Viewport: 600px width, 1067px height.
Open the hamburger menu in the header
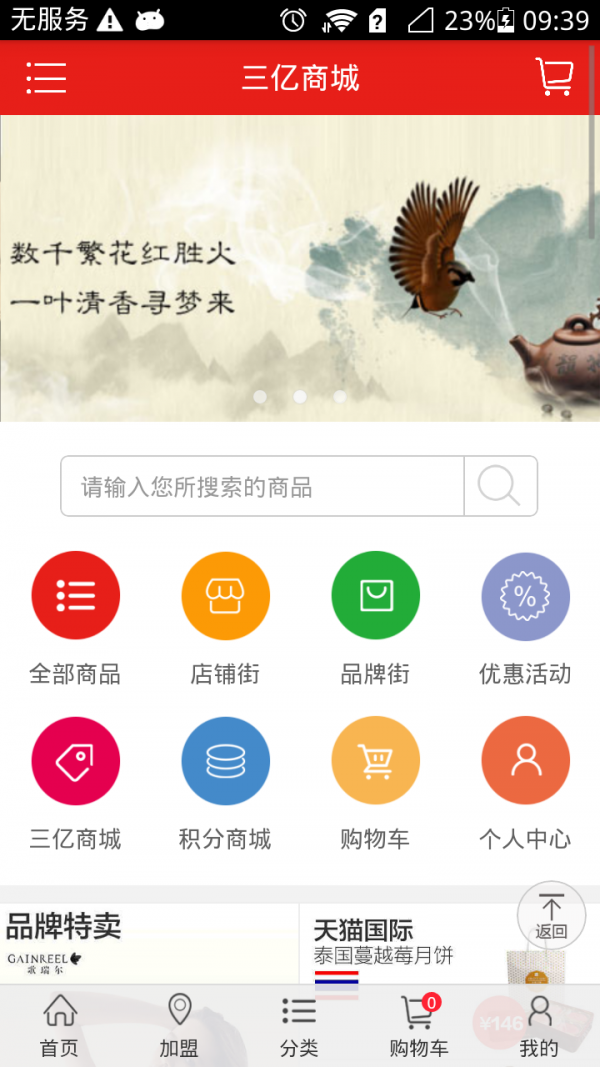(46, 78)
